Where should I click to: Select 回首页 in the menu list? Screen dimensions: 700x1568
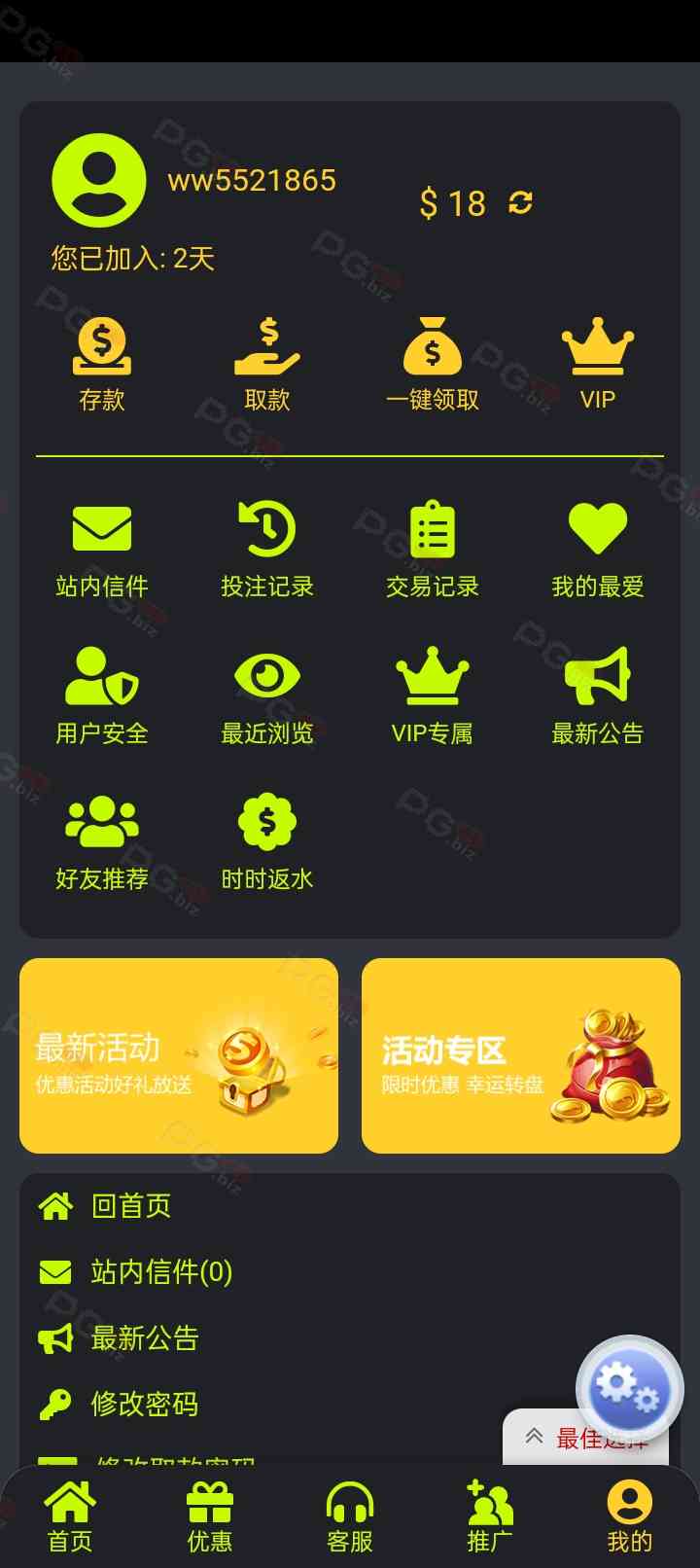pyautogui.click(x=130, y=1206)
